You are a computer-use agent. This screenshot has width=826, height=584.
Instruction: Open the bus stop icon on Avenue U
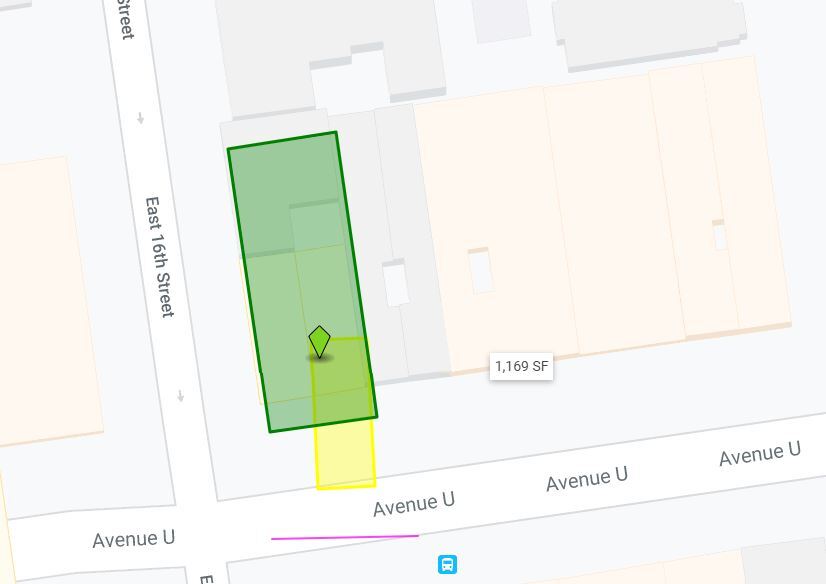pos(448,565)
